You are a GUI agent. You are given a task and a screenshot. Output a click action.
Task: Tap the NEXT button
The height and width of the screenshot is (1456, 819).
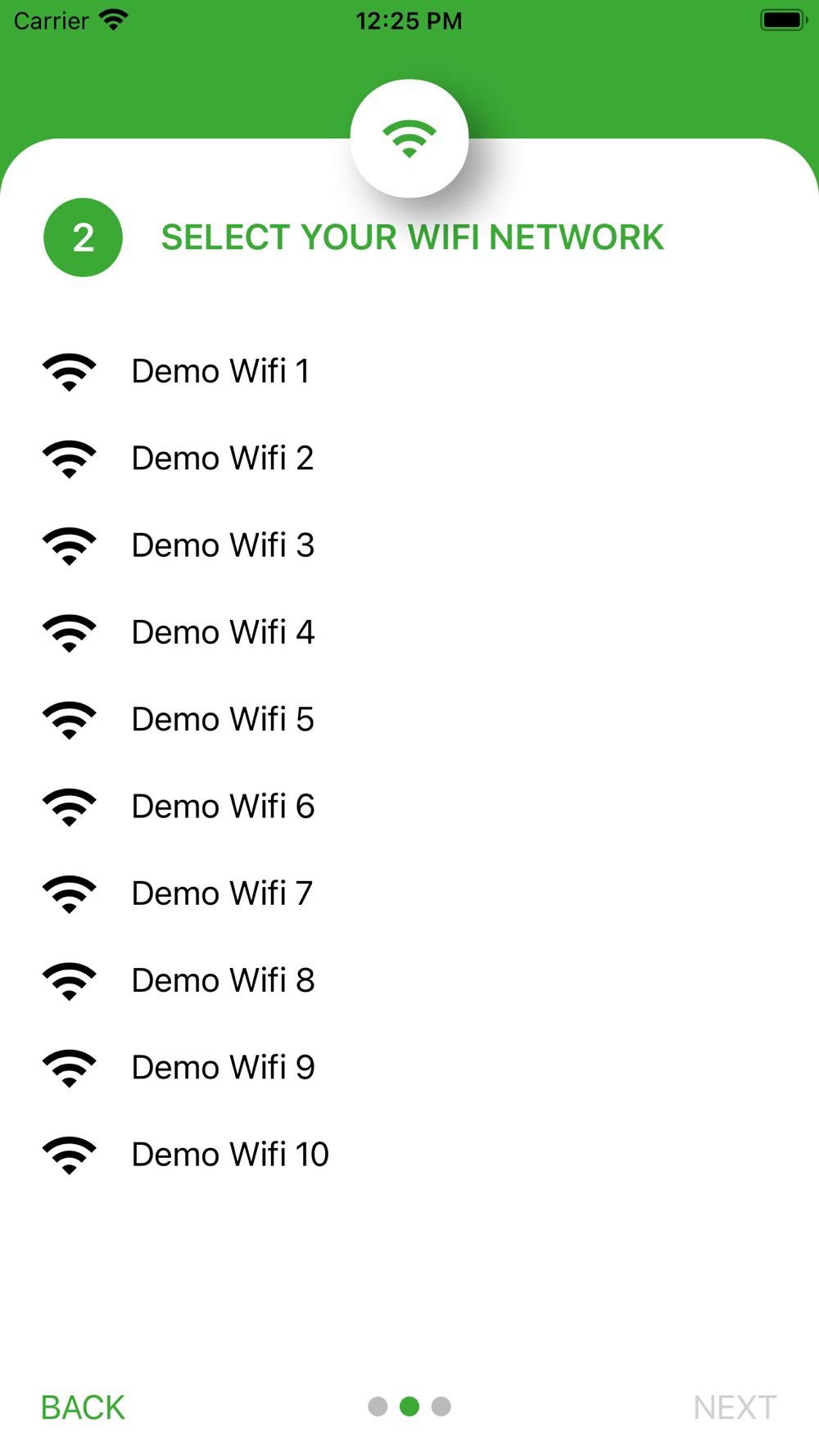(735, 1408)
